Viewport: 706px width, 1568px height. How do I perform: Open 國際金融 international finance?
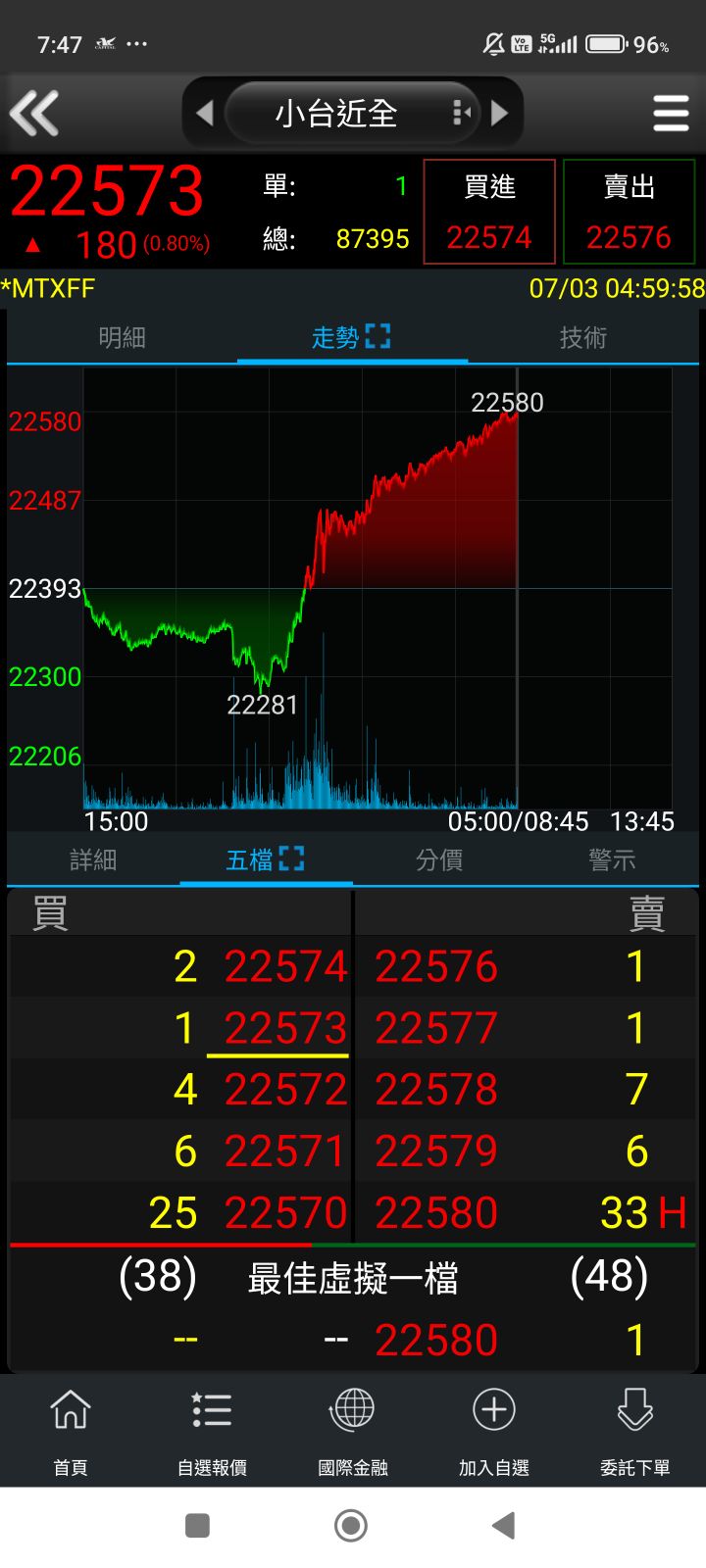pyautogui.click(x=353, y=1431)
